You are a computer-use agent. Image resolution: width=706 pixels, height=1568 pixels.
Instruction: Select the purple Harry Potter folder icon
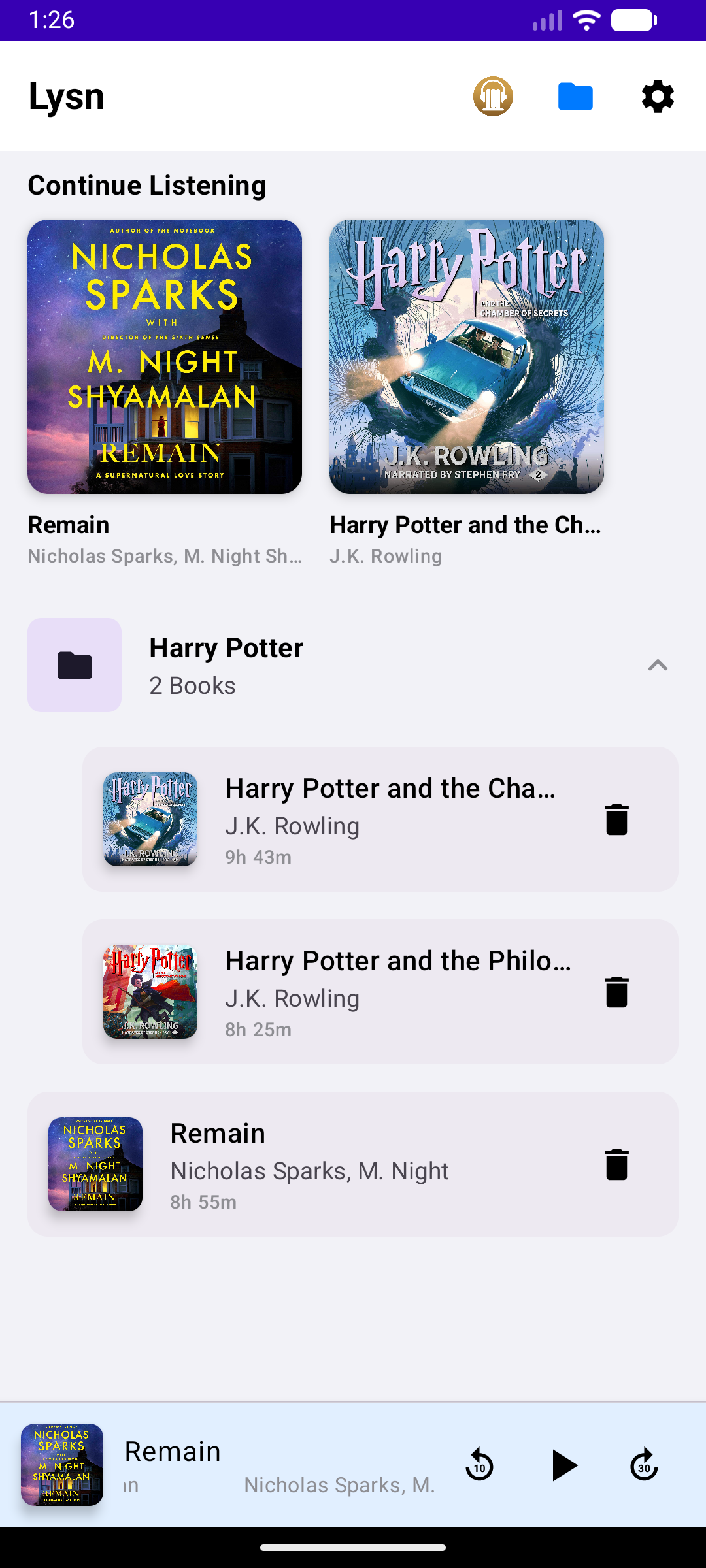(75, 664)
